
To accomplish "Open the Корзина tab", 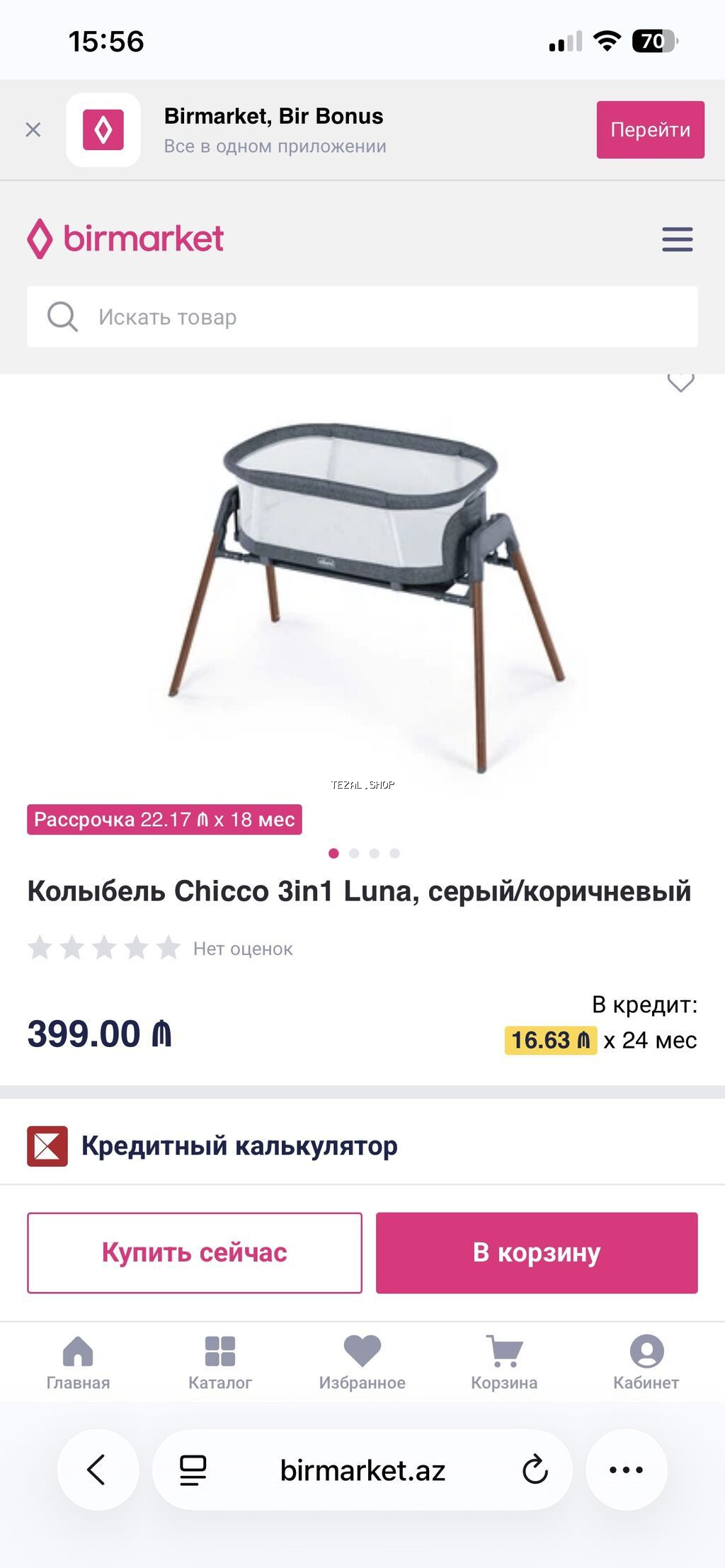I will 504,1362.
